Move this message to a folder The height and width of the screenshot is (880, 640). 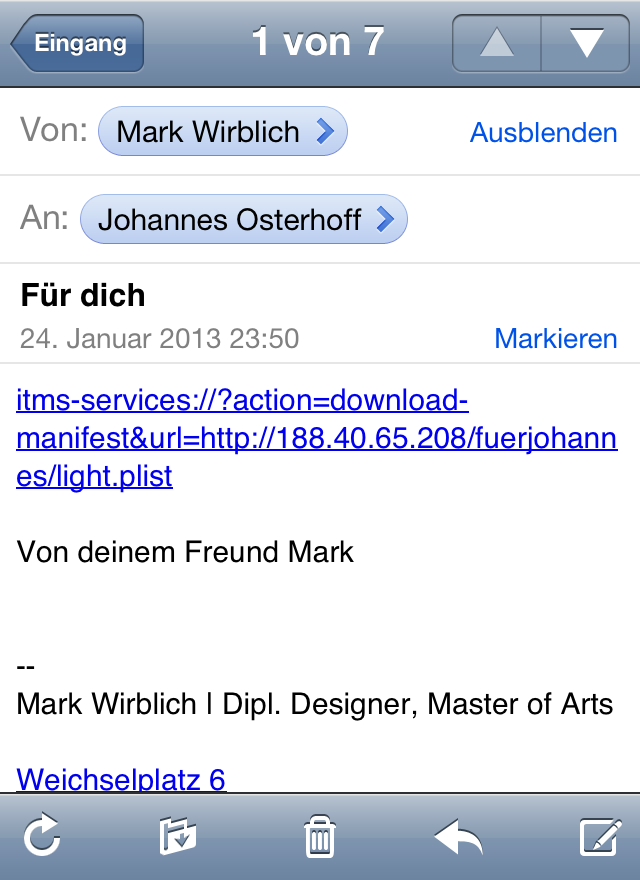(179, 837)
